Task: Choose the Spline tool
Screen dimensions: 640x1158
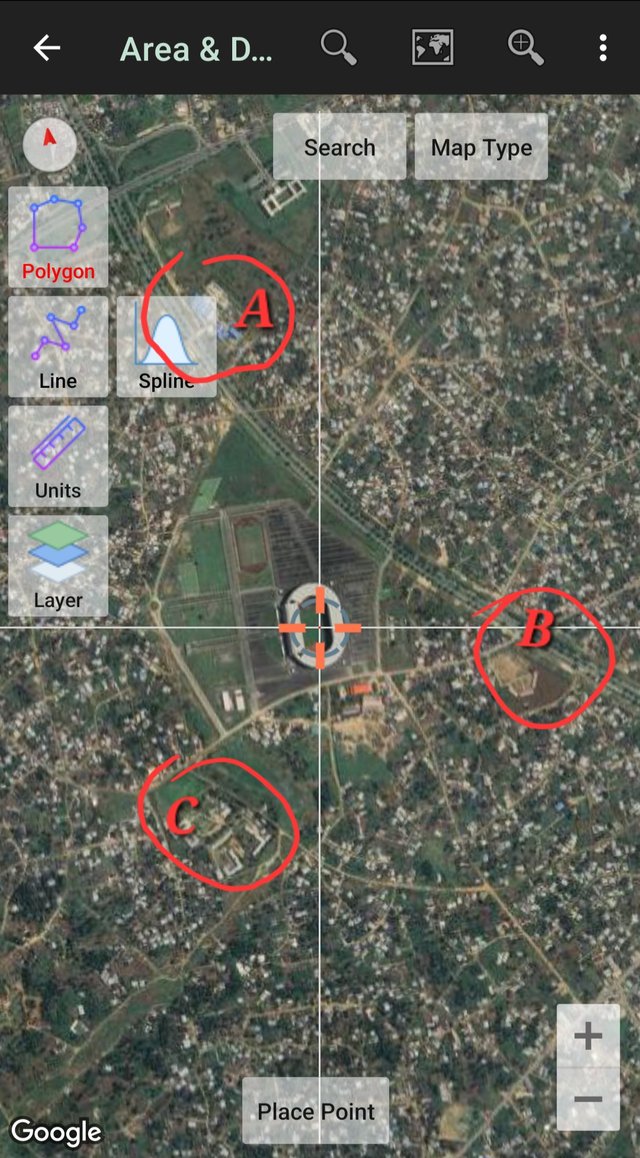Action: point(167,346)
